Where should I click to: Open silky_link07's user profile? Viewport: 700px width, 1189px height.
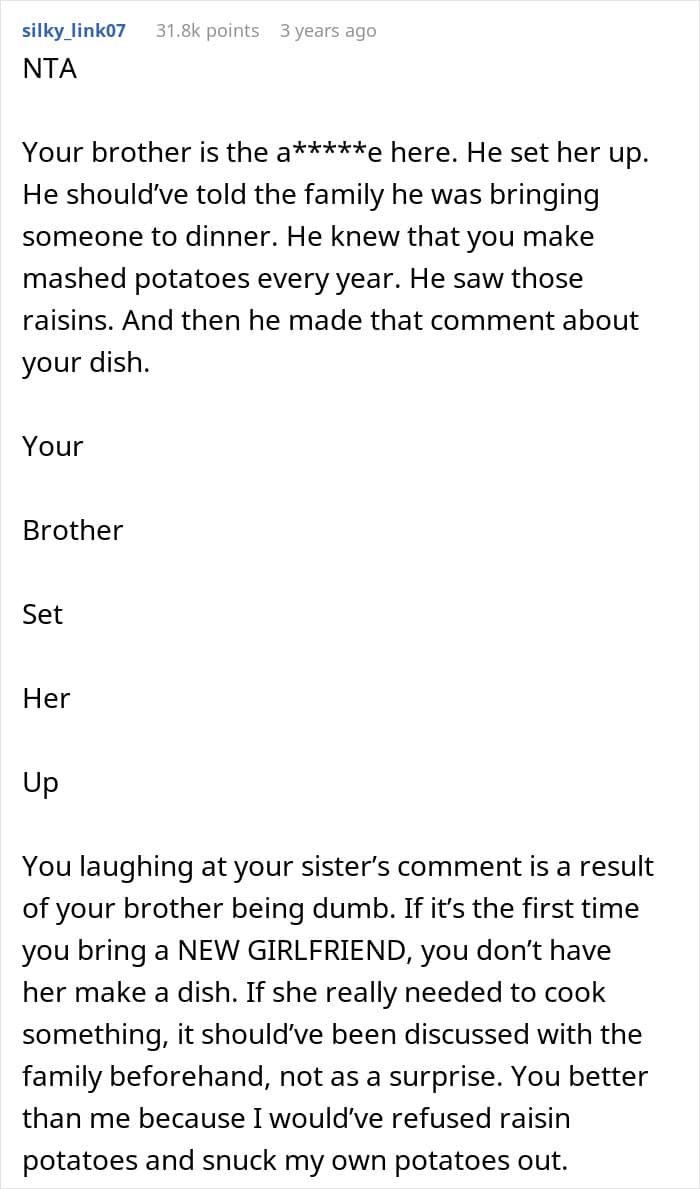pyautogui.click(x=74, y=31)
